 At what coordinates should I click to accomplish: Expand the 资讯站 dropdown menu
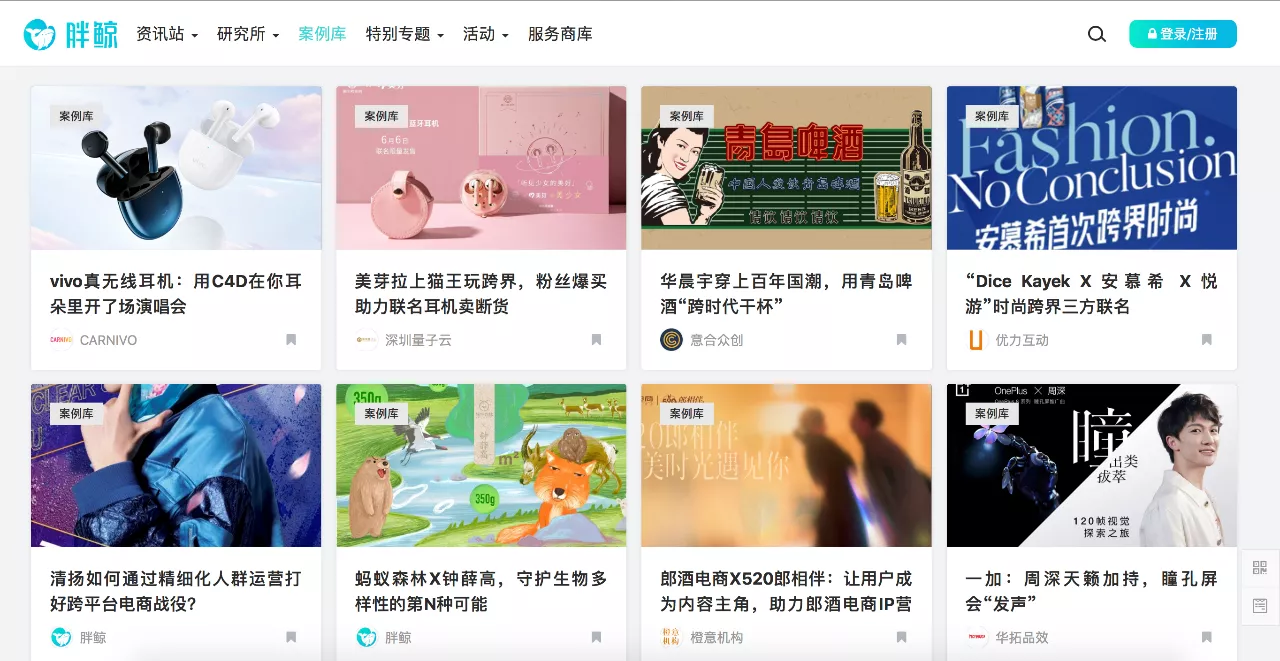coord(167,34)
